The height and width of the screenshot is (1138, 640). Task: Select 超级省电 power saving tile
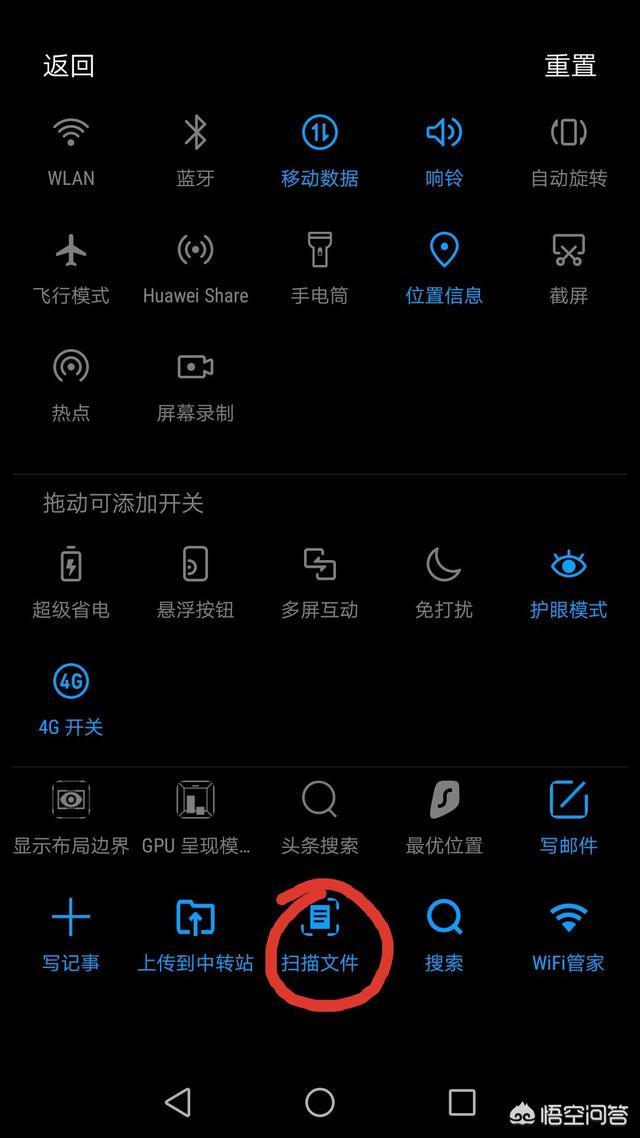(x=71, y=584)
